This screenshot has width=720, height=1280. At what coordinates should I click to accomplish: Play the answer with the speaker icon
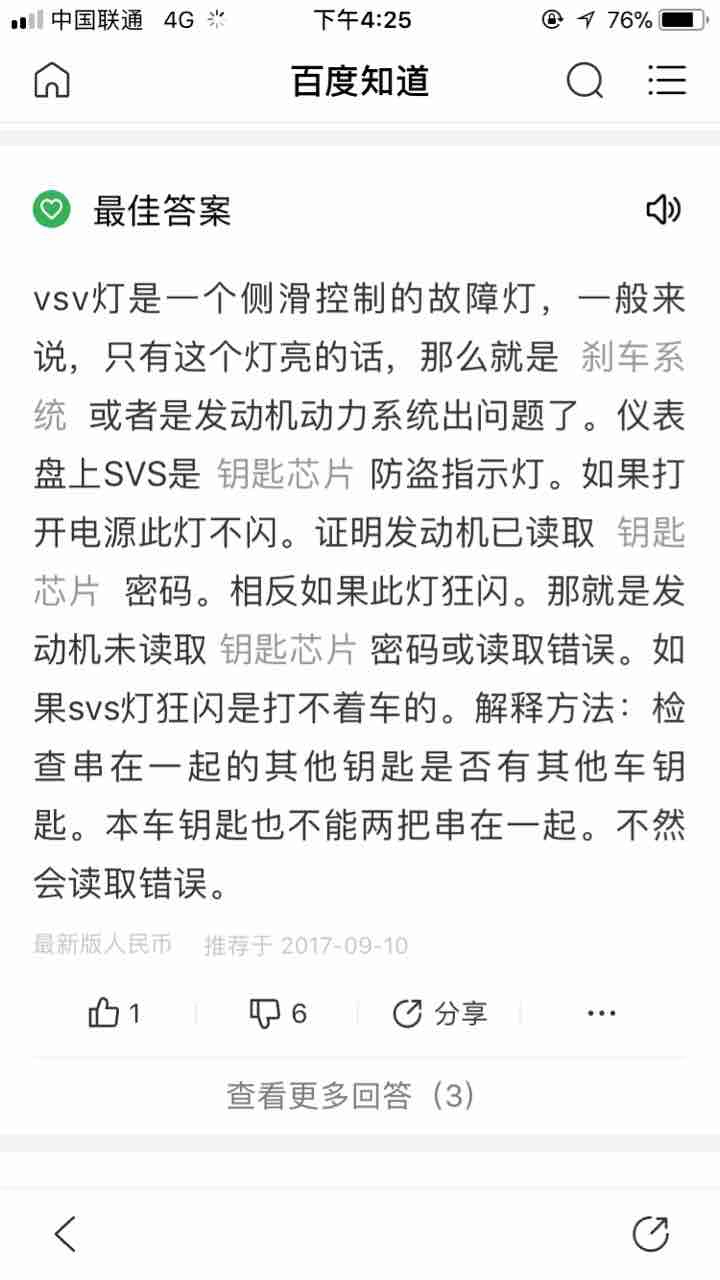click(x=663, y=210)
